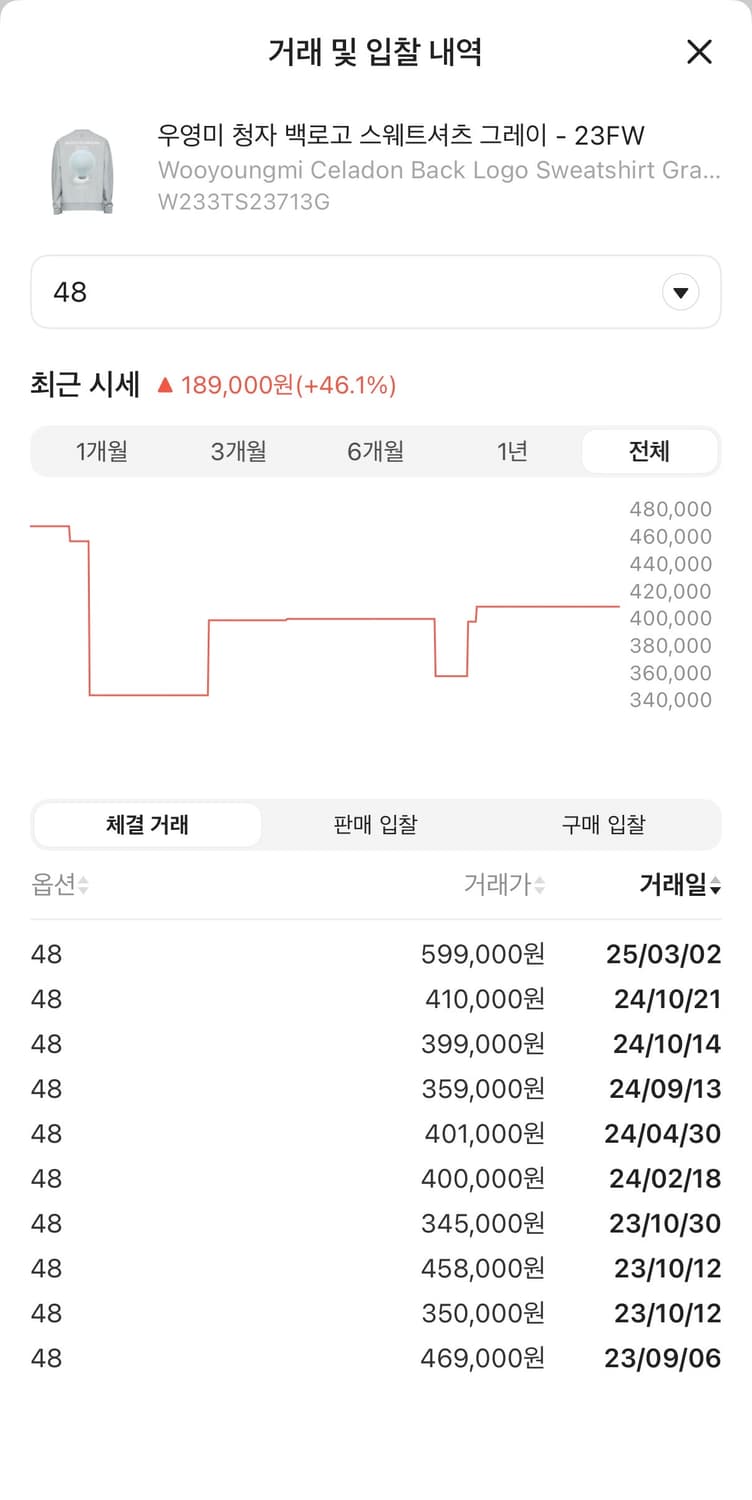Screen dimensions: 752x1500
Task: Click the red price trend line chart
Action: point(300,620)
